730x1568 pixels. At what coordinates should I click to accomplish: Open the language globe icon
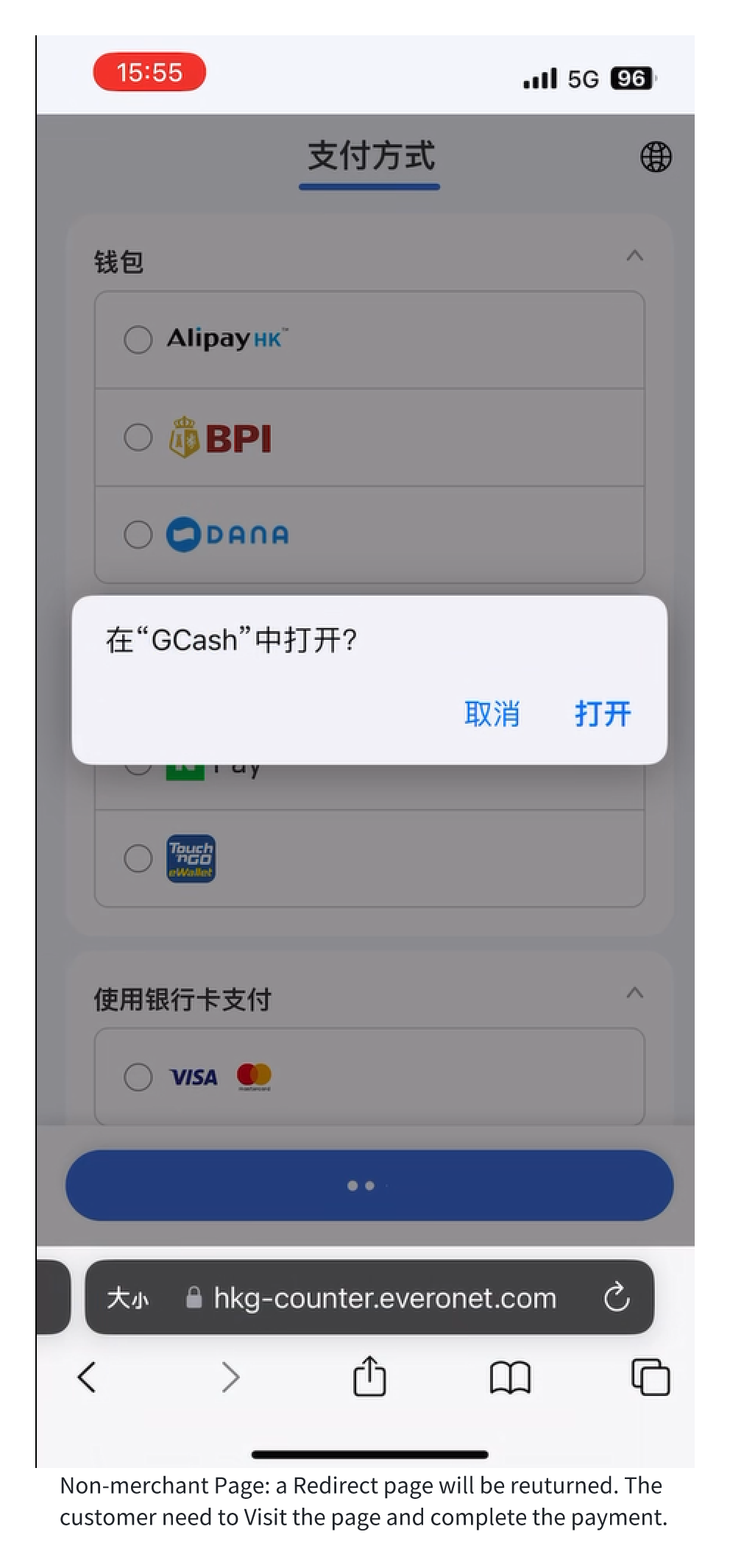pos(655,157)
